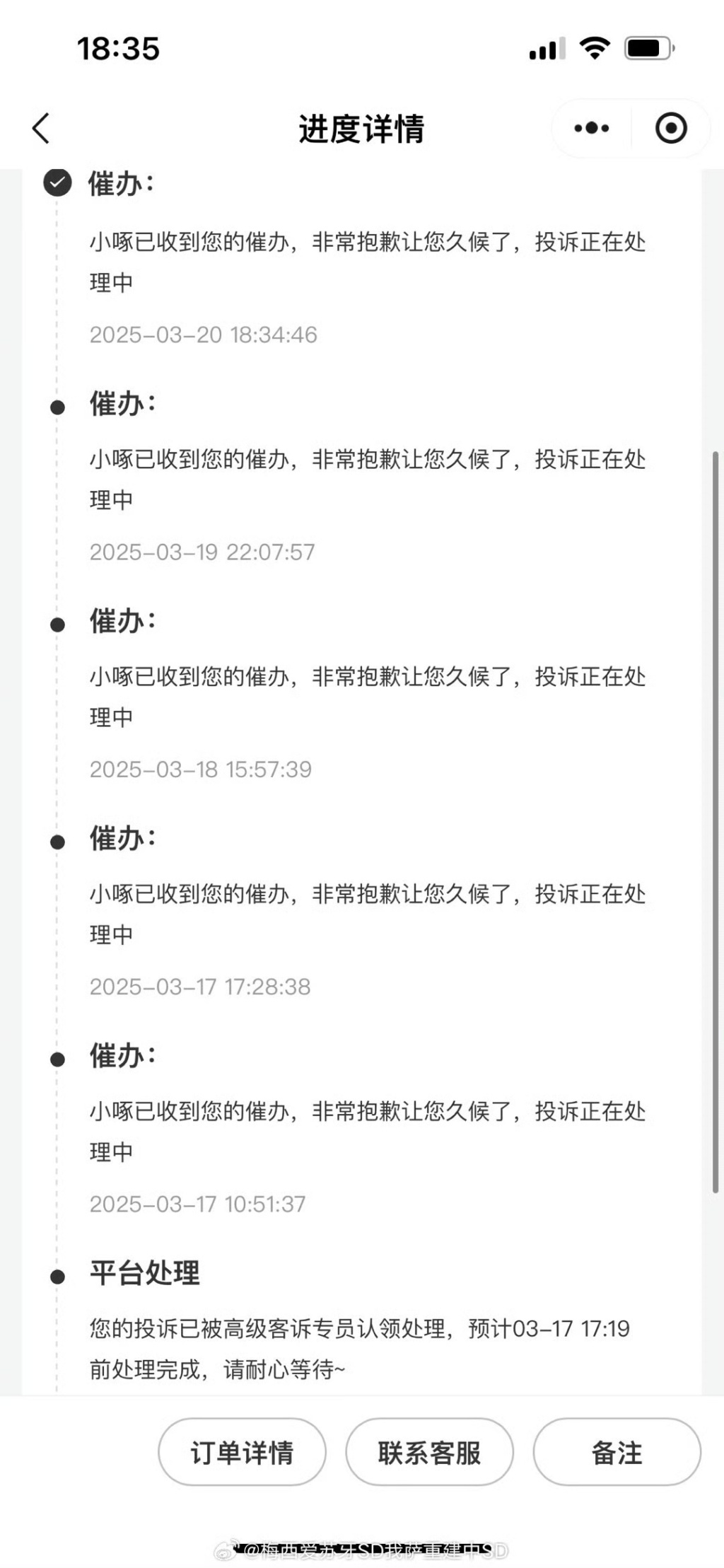
Task: Open 订单详情 button
Action: pyautogui.click(x=242, y=1452)
